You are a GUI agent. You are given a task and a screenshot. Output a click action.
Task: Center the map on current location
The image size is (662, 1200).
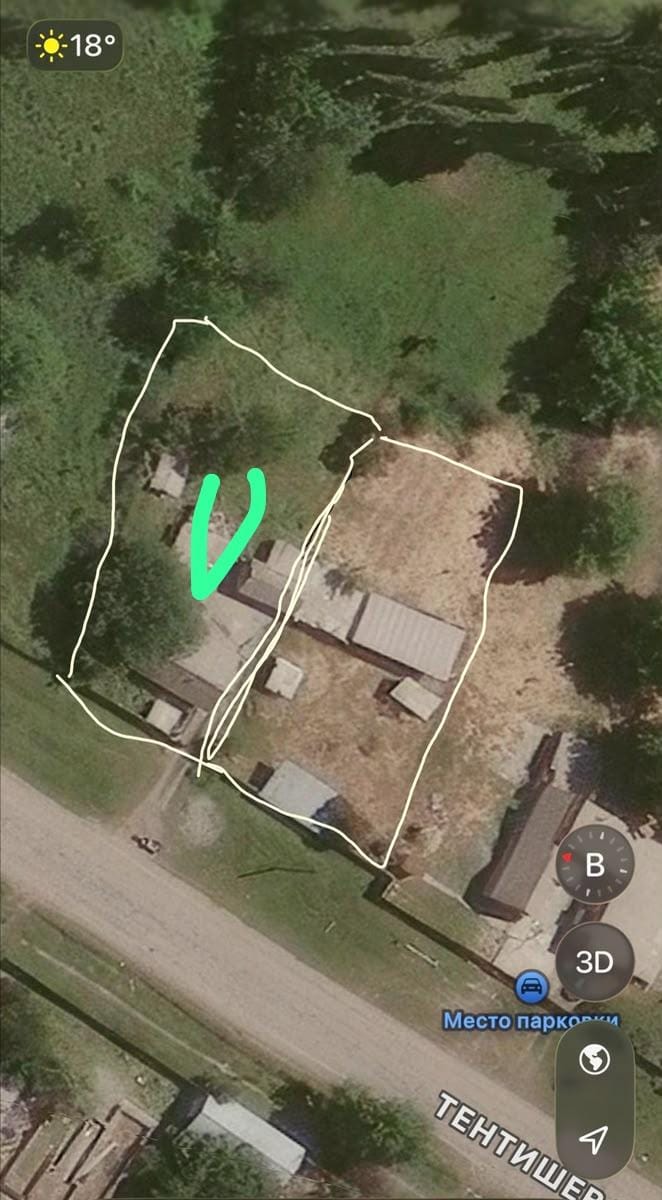(595, 1139)
